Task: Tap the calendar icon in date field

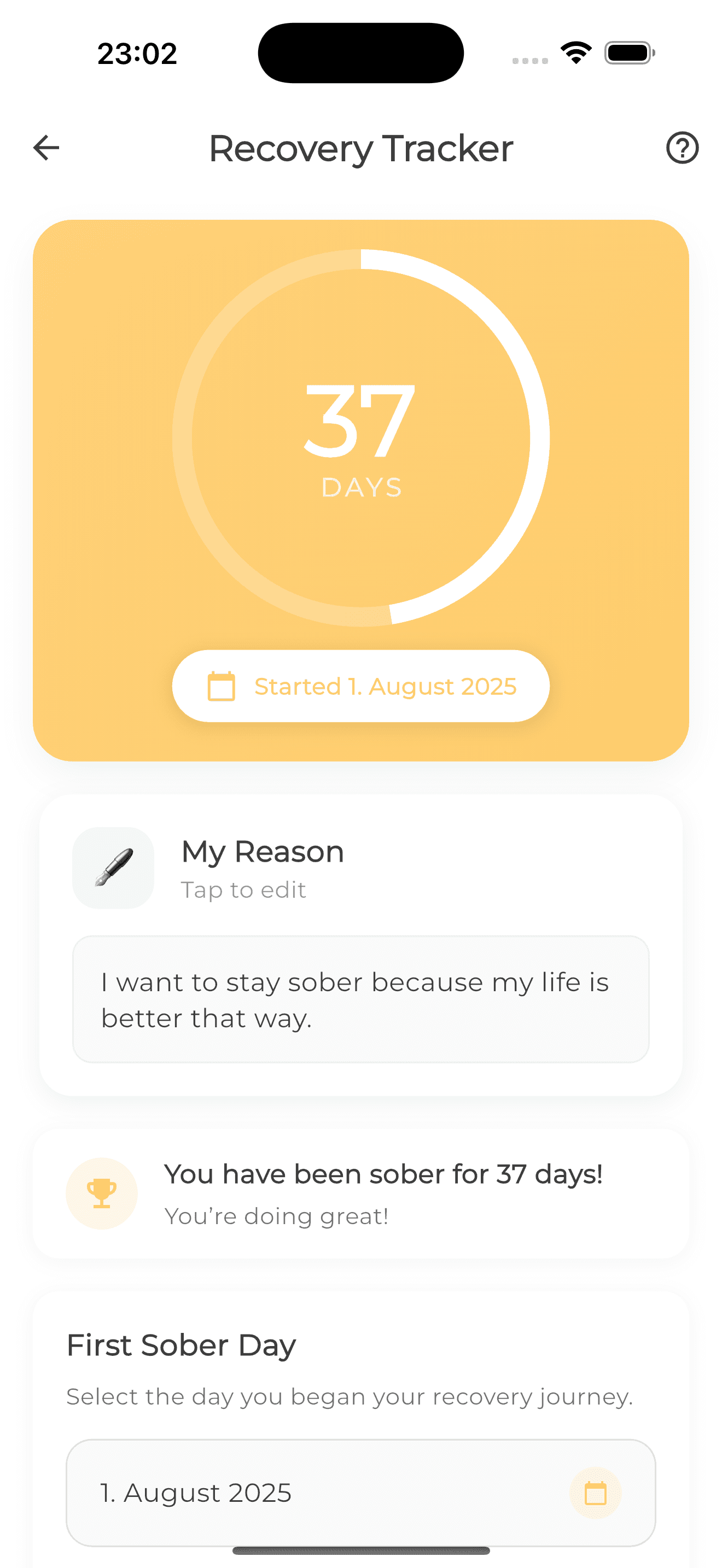Action: [595, 1493]
